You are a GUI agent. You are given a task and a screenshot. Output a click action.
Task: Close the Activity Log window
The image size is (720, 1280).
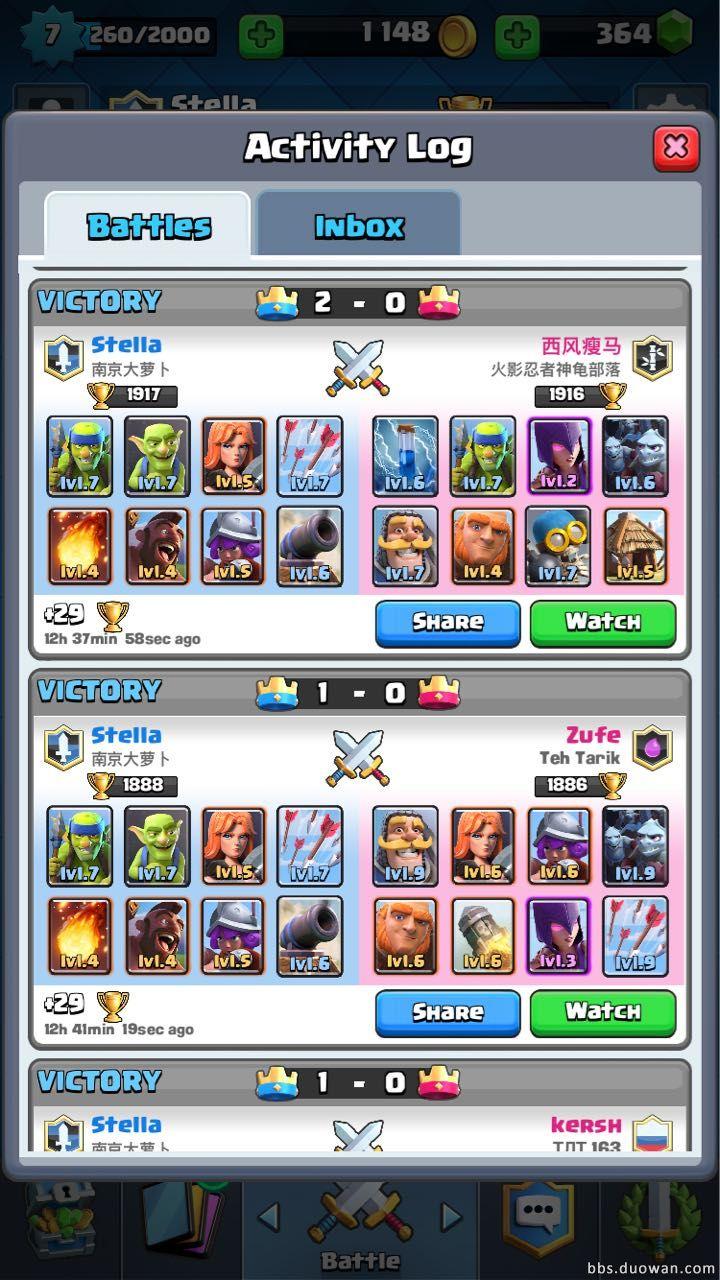(676, 148)
